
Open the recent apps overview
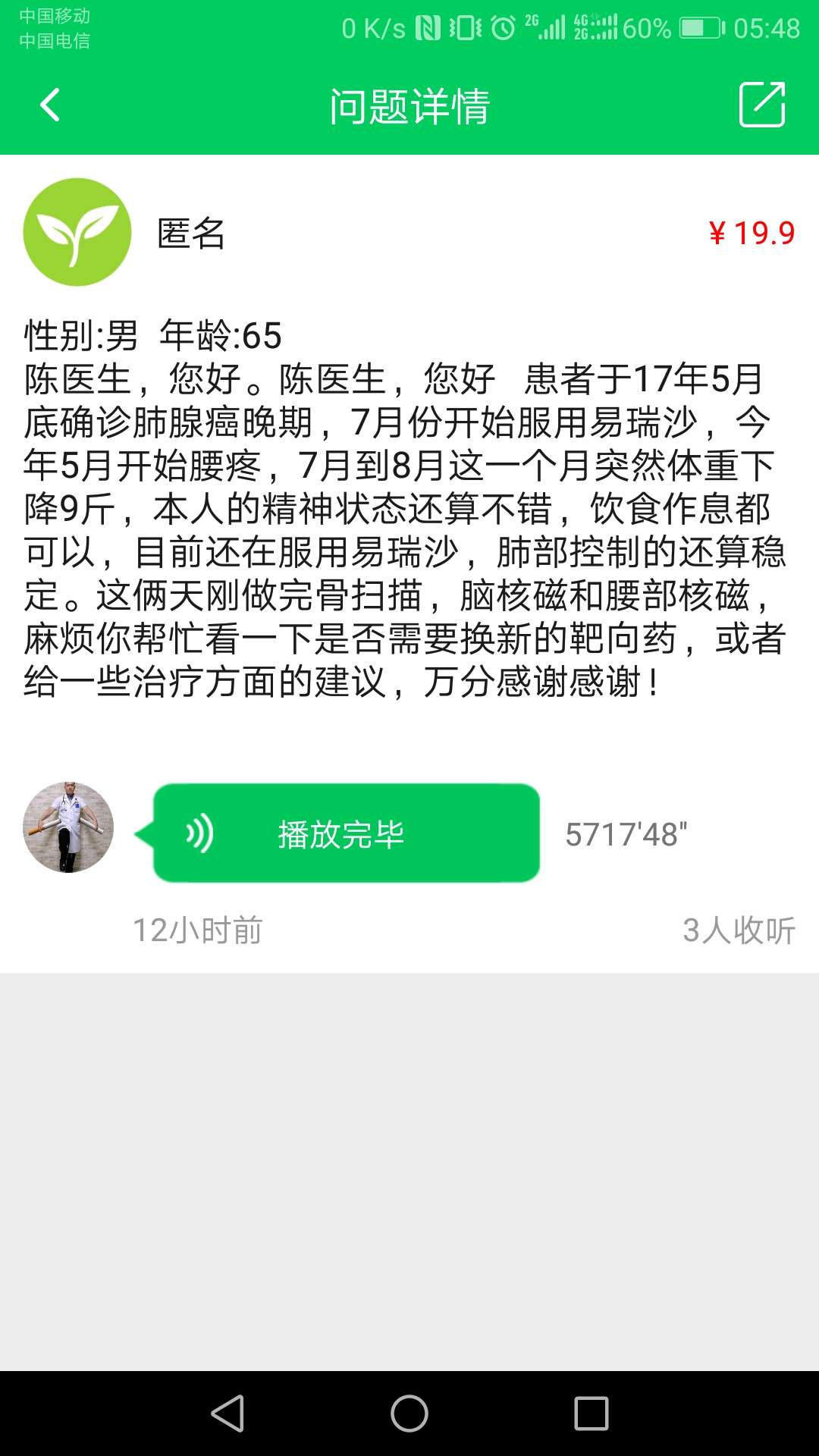click(x=591, y=1414)
